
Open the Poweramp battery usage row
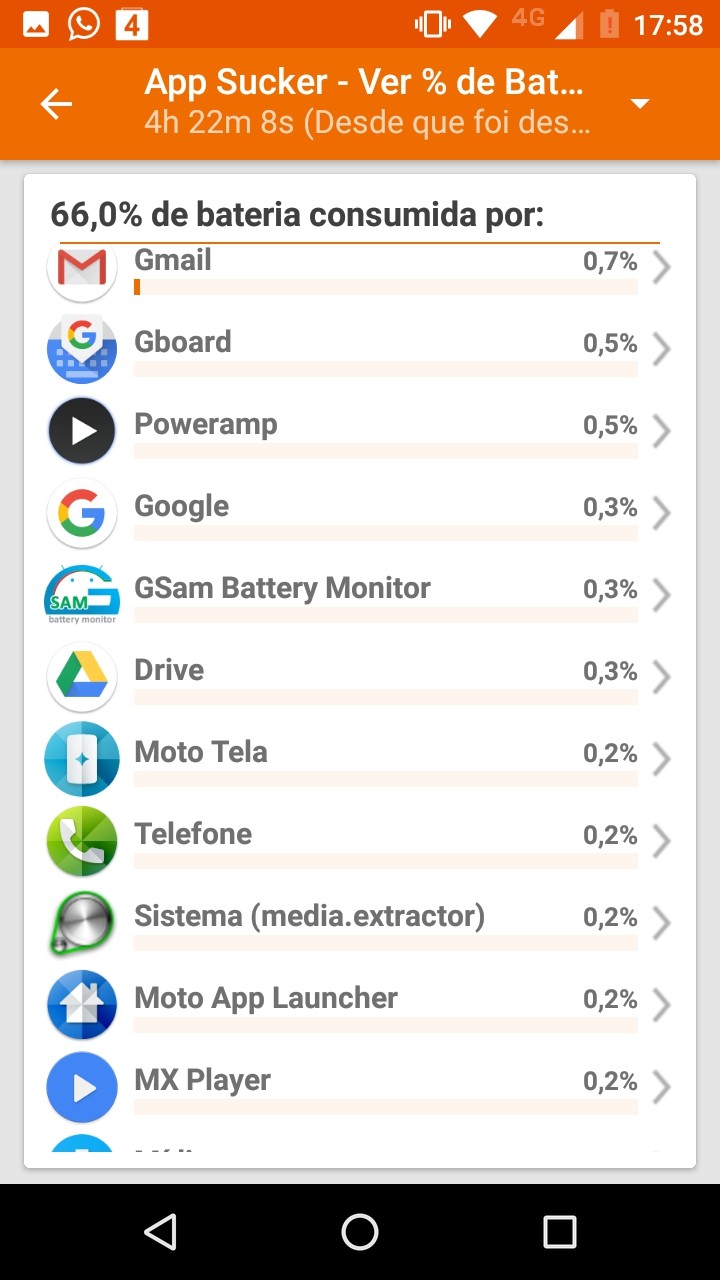coord(360,431)
